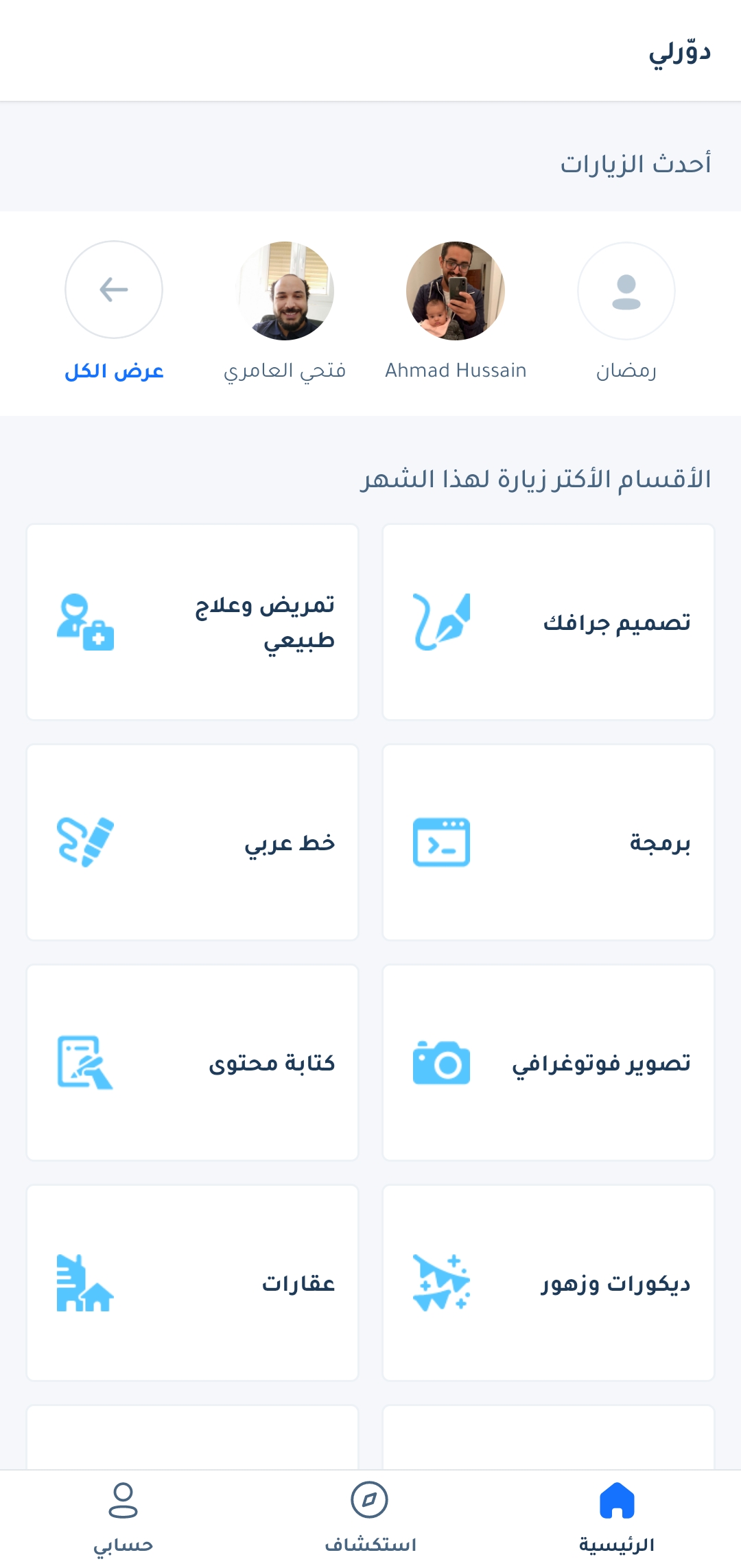
Task: Browse the ديكورات وزهور category
Action: tap(548, 1283)
